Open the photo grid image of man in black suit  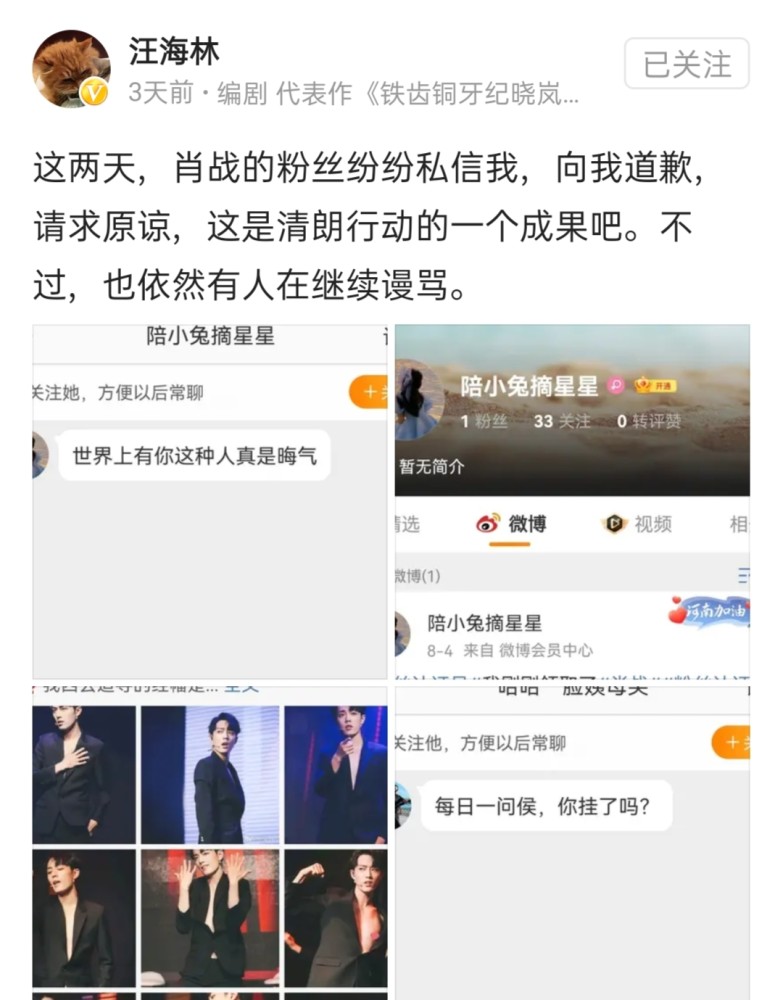[x=210, y=843]
